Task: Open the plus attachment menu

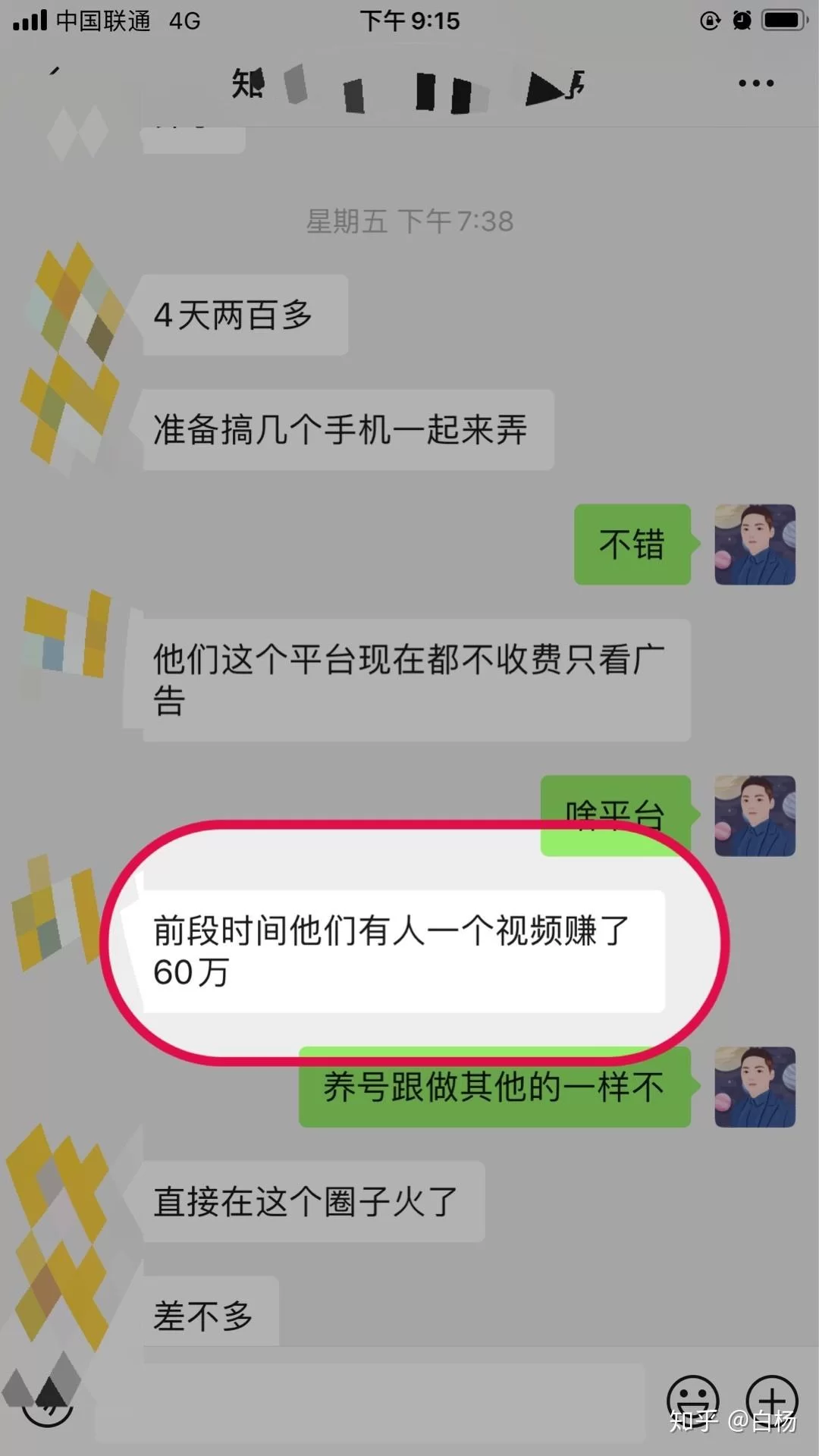Action: coord(771,1400)
